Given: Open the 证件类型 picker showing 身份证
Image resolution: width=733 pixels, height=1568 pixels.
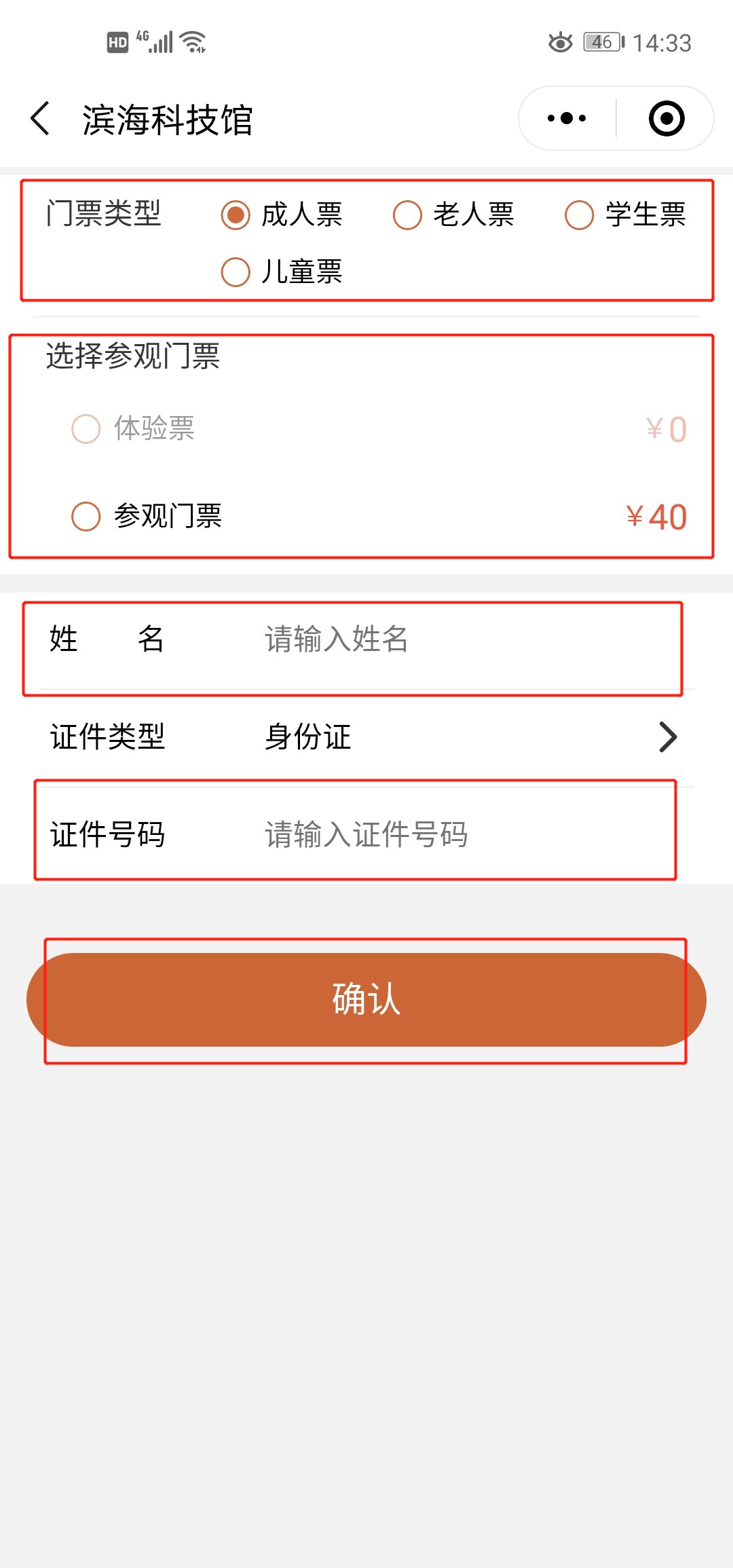Looking at the screenshot, I should 366,737.
